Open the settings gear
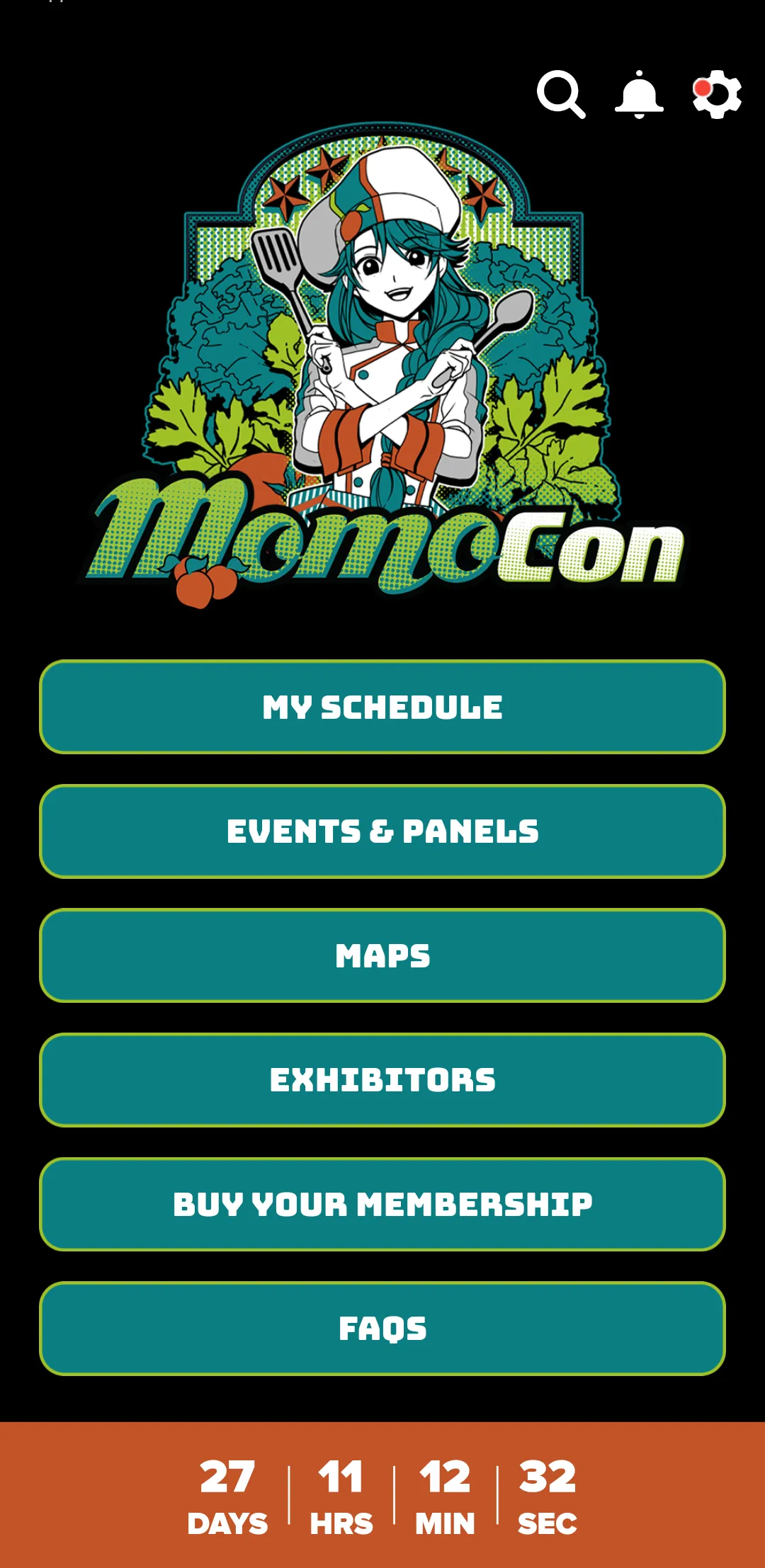The image size is (765, 1568). (x=717, y=94)
